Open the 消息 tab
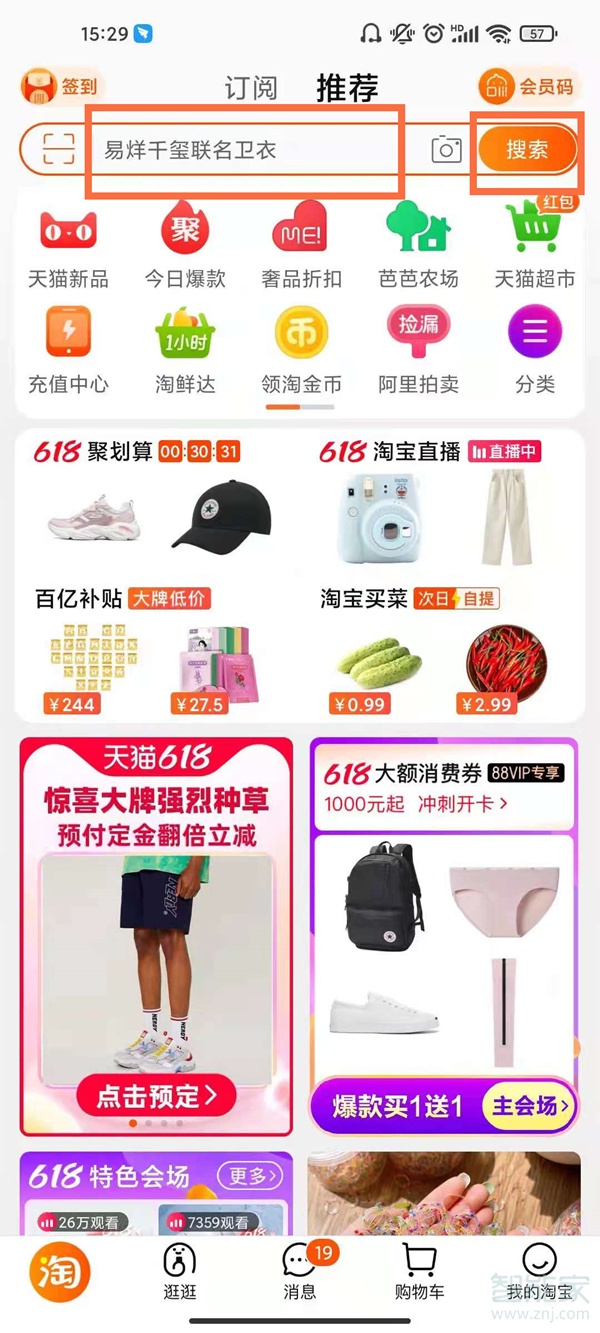The height and width of the screenshot is (1333, 600). pos(299,1271)
